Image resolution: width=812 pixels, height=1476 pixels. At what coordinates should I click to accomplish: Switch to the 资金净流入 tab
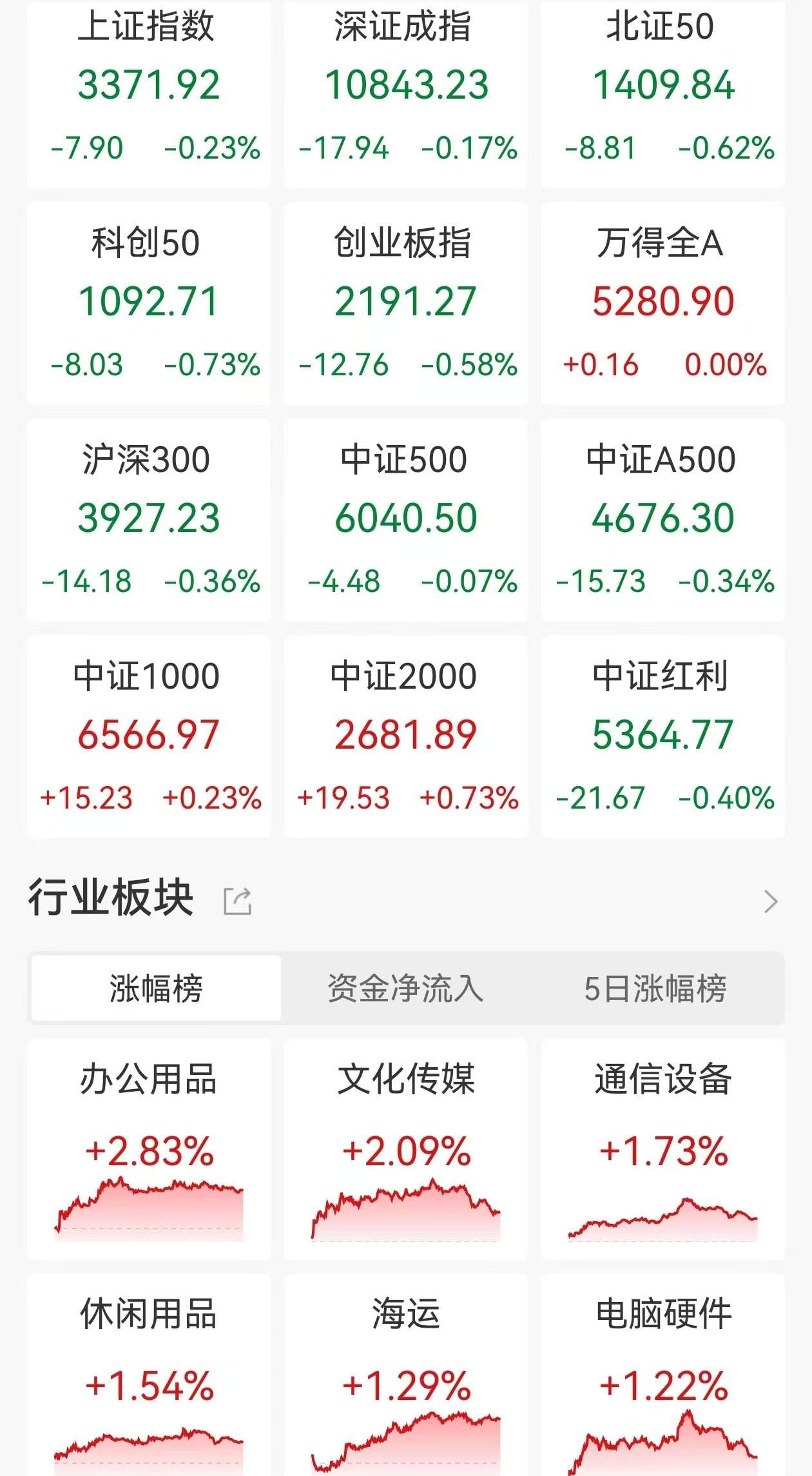(405, 988)
